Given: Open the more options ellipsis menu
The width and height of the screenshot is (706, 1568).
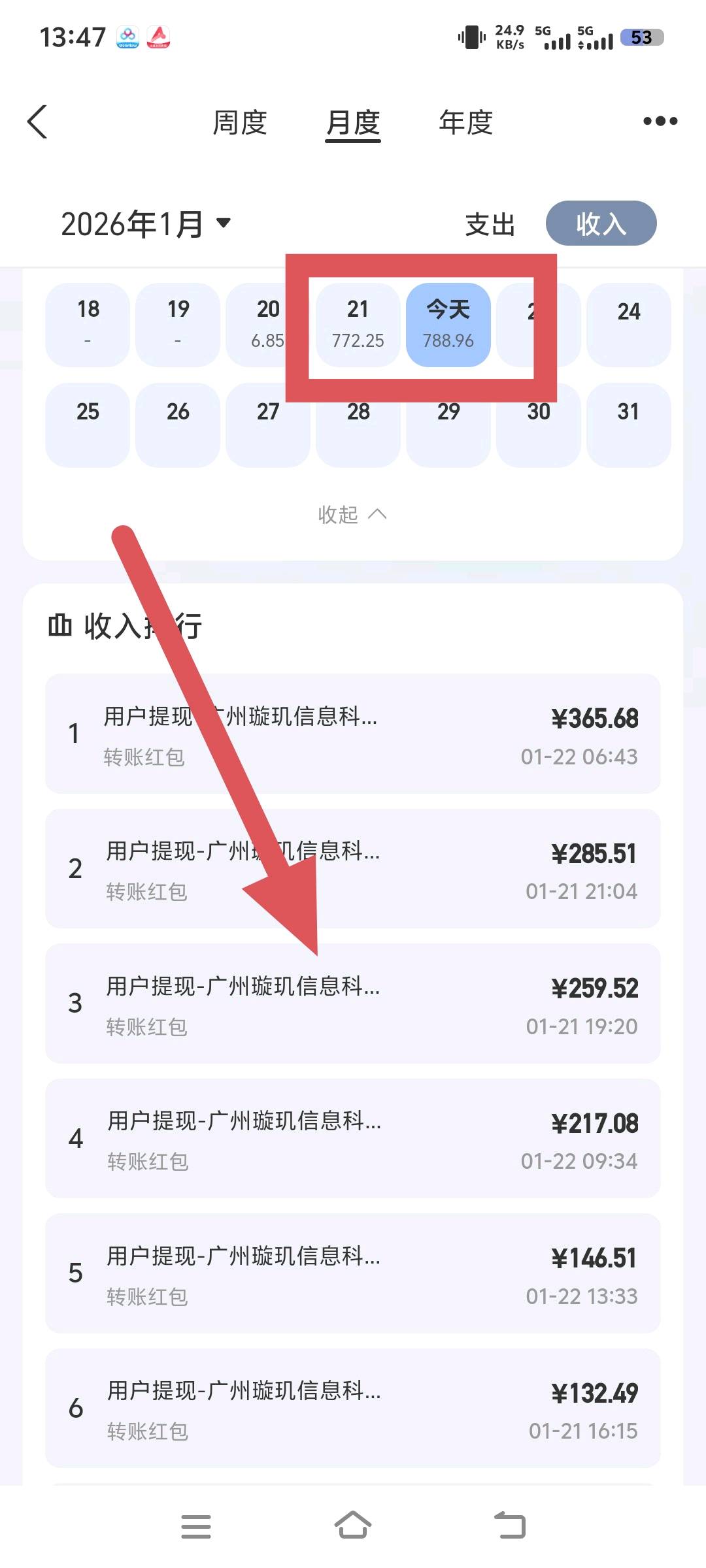Looking at the screenshot, I should (660, 122).
